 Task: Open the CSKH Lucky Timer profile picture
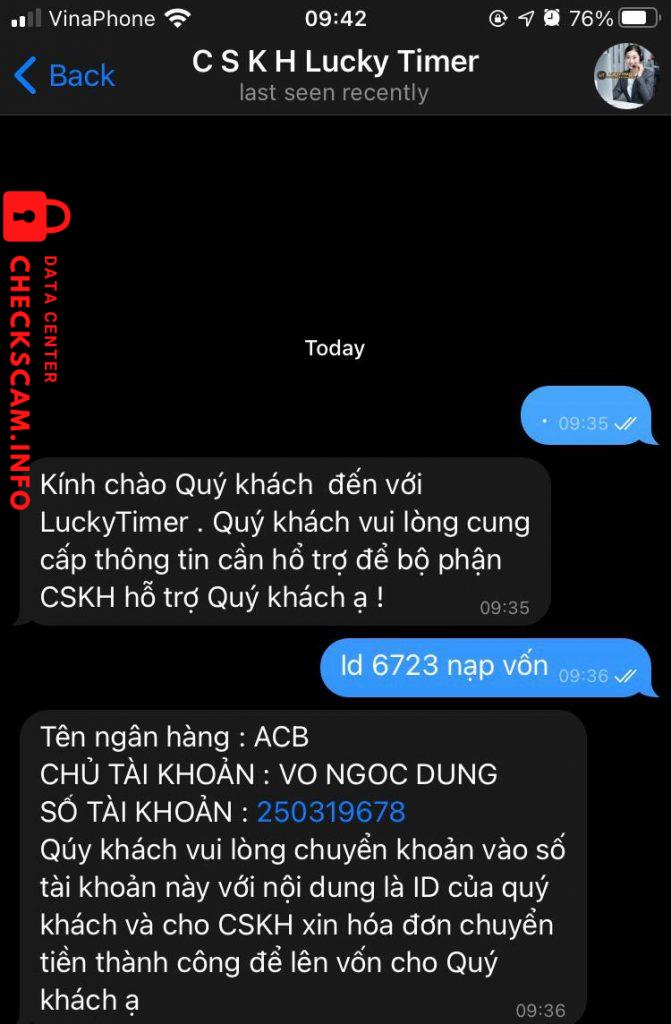625,76
